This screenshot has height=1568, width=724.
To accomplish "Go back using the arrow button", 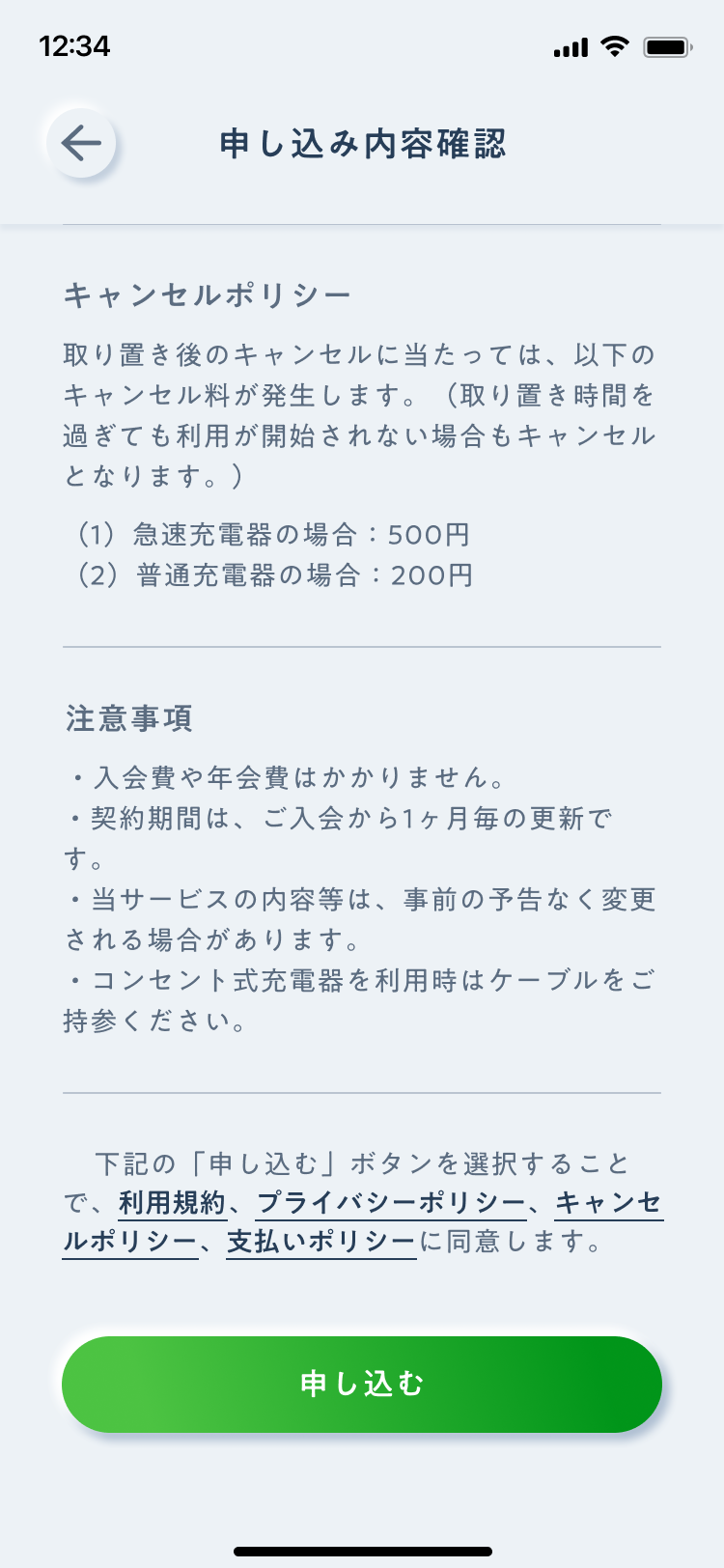I will [x=81, y=144].
